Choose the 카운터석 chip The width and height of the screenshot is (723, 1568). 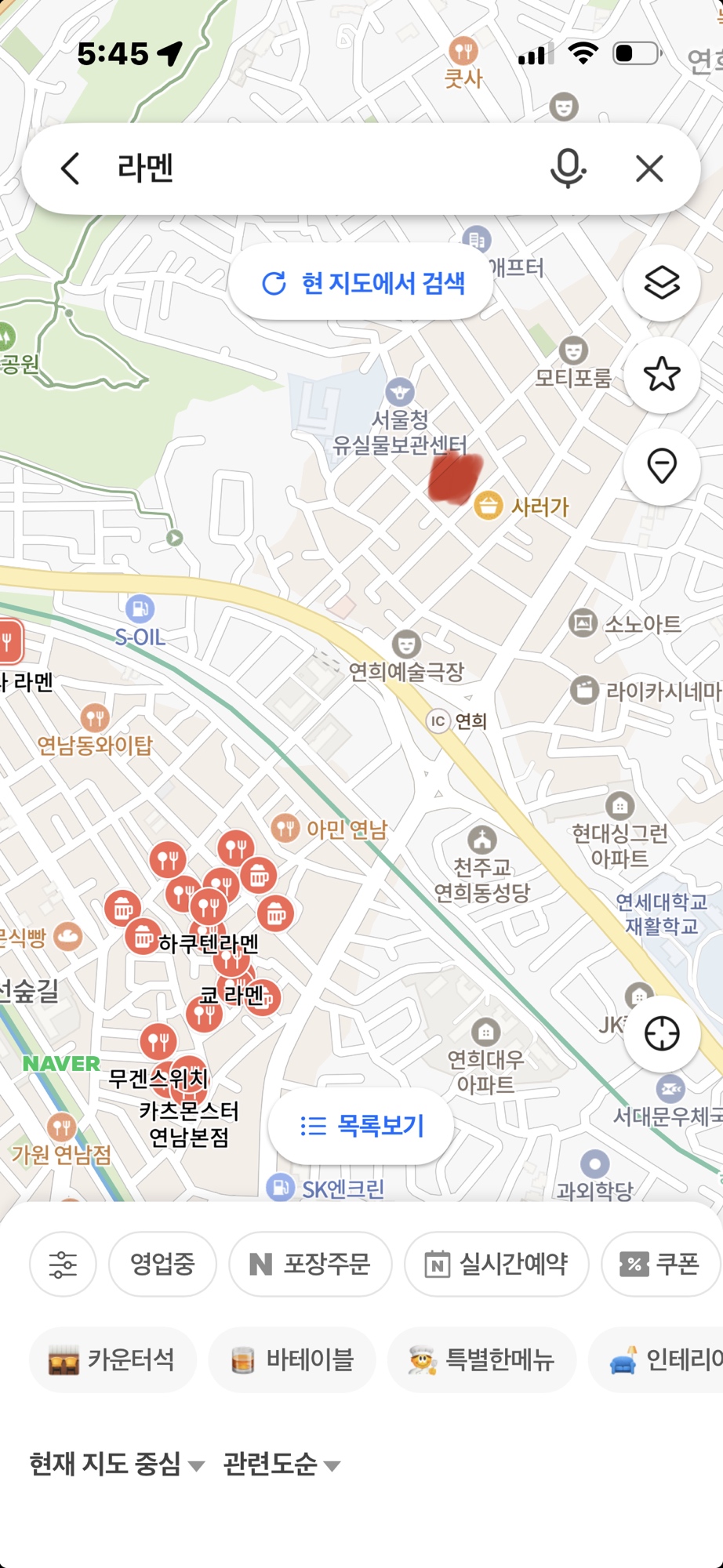click(112, 1359)
